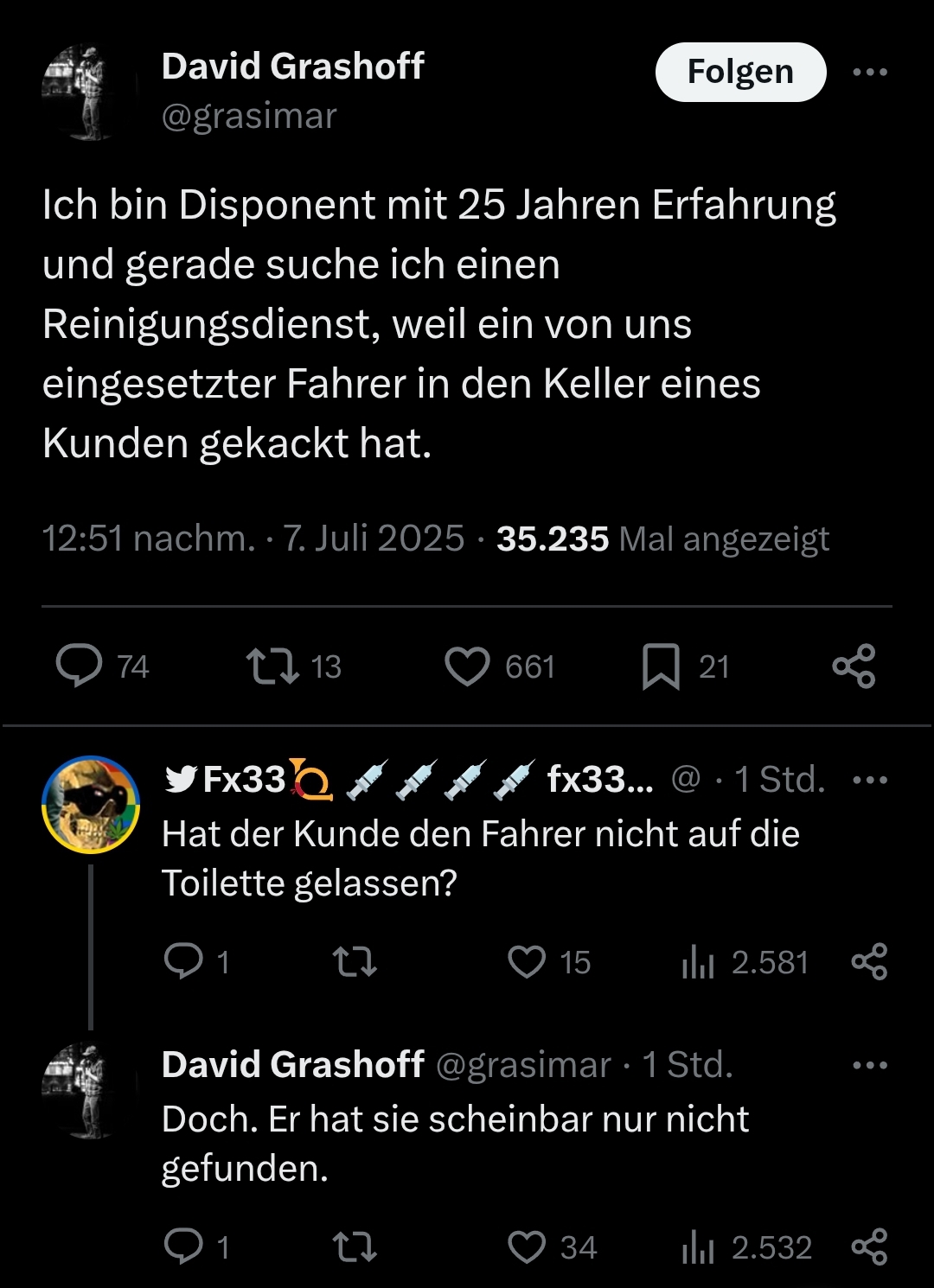The height and width of the screenshot is (1288, 934).
Task: Share David's 'Doch' reply
Action: [869, 1247]
